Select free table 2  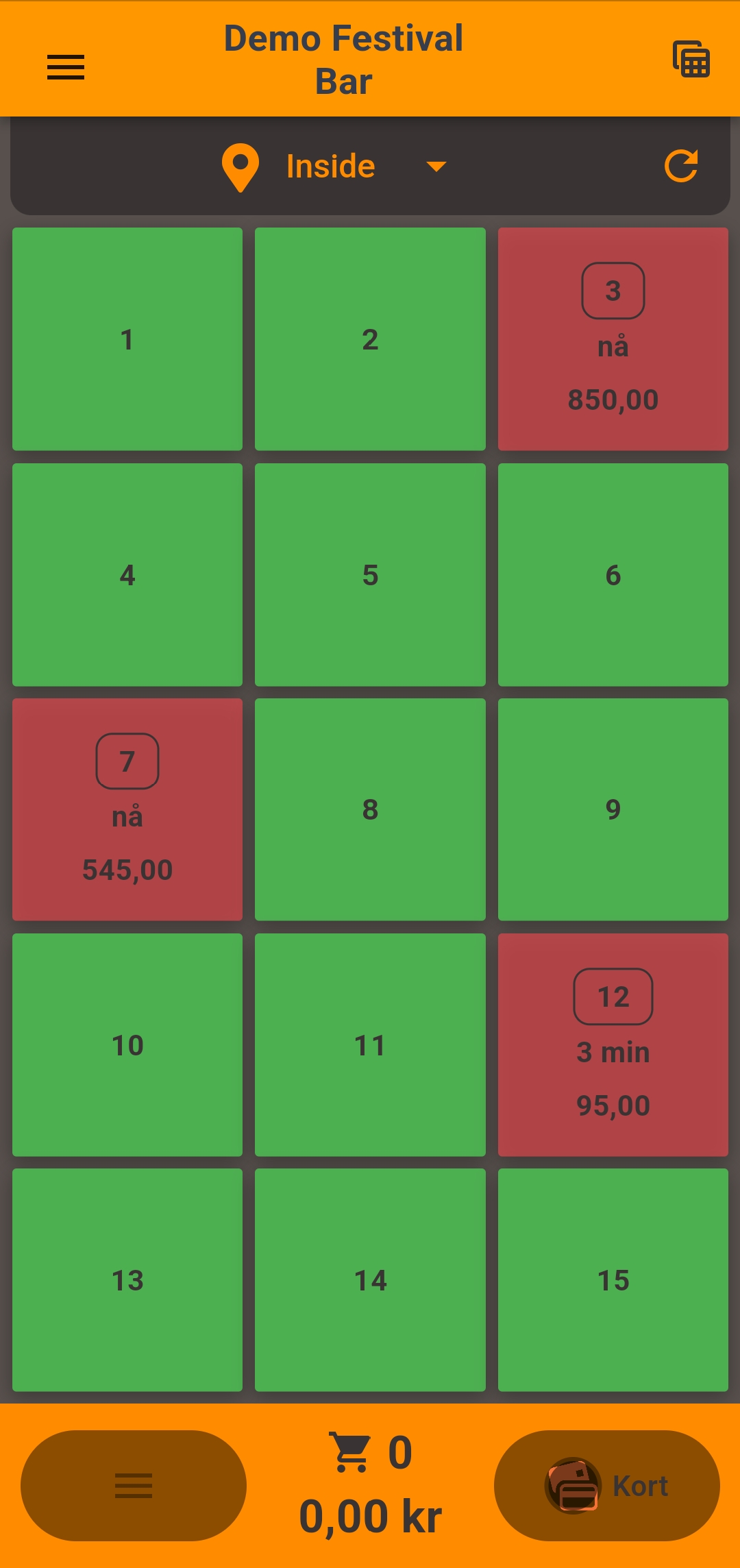(370, 339)
